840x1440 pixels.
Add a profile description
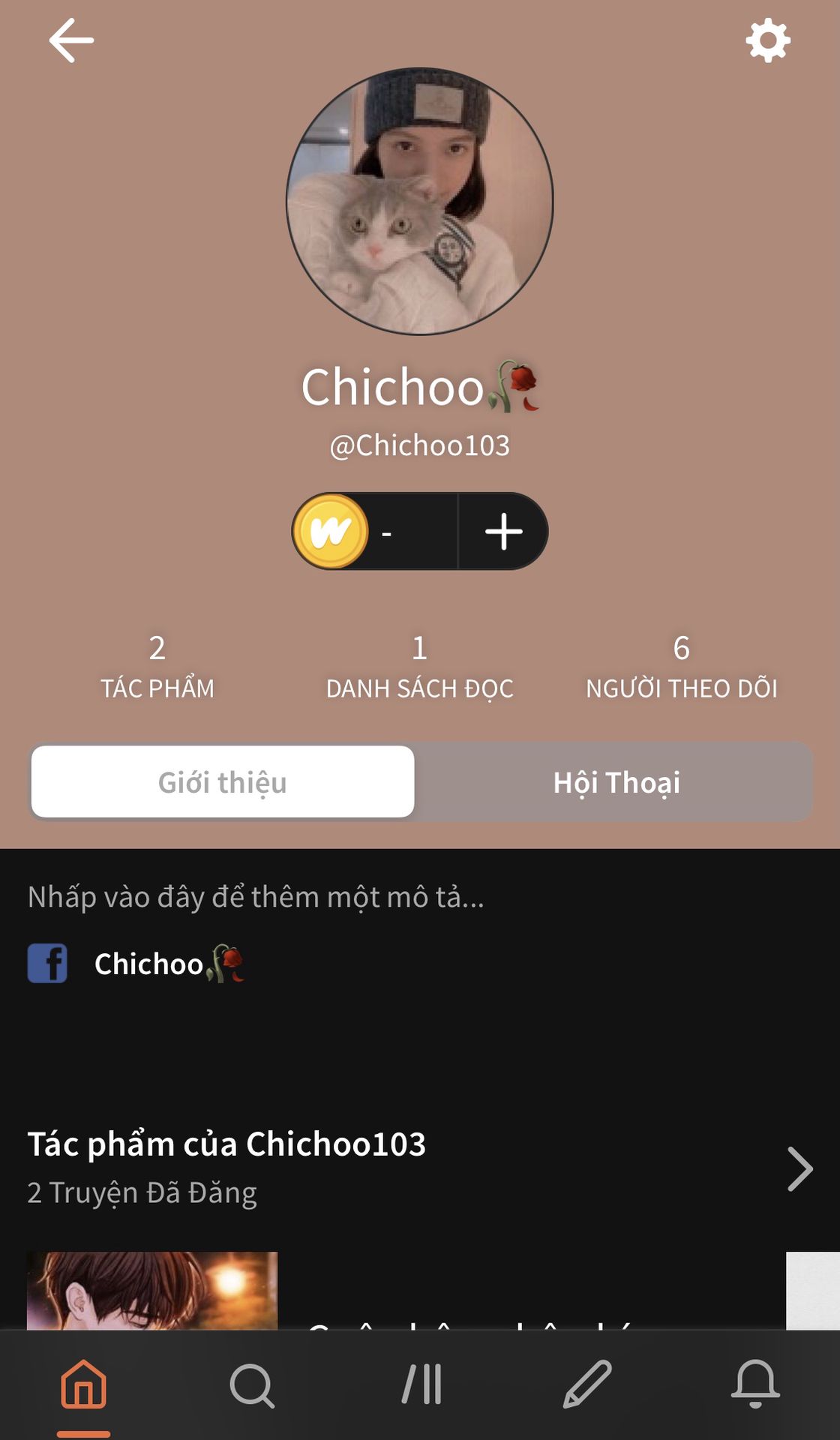click(256, 897)
